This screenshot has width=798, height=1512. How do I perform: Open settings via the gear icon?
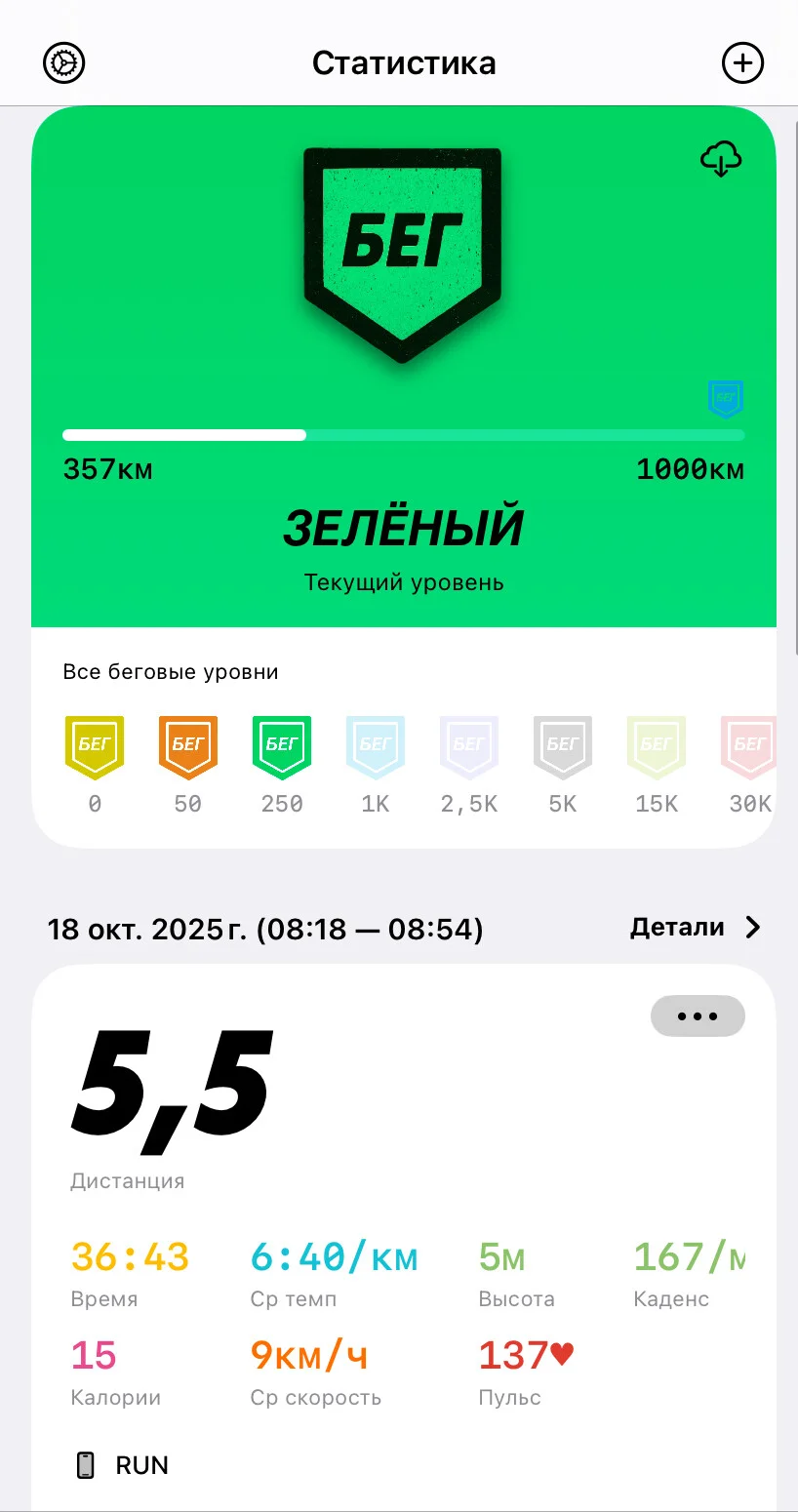click(x=64, y=63)
